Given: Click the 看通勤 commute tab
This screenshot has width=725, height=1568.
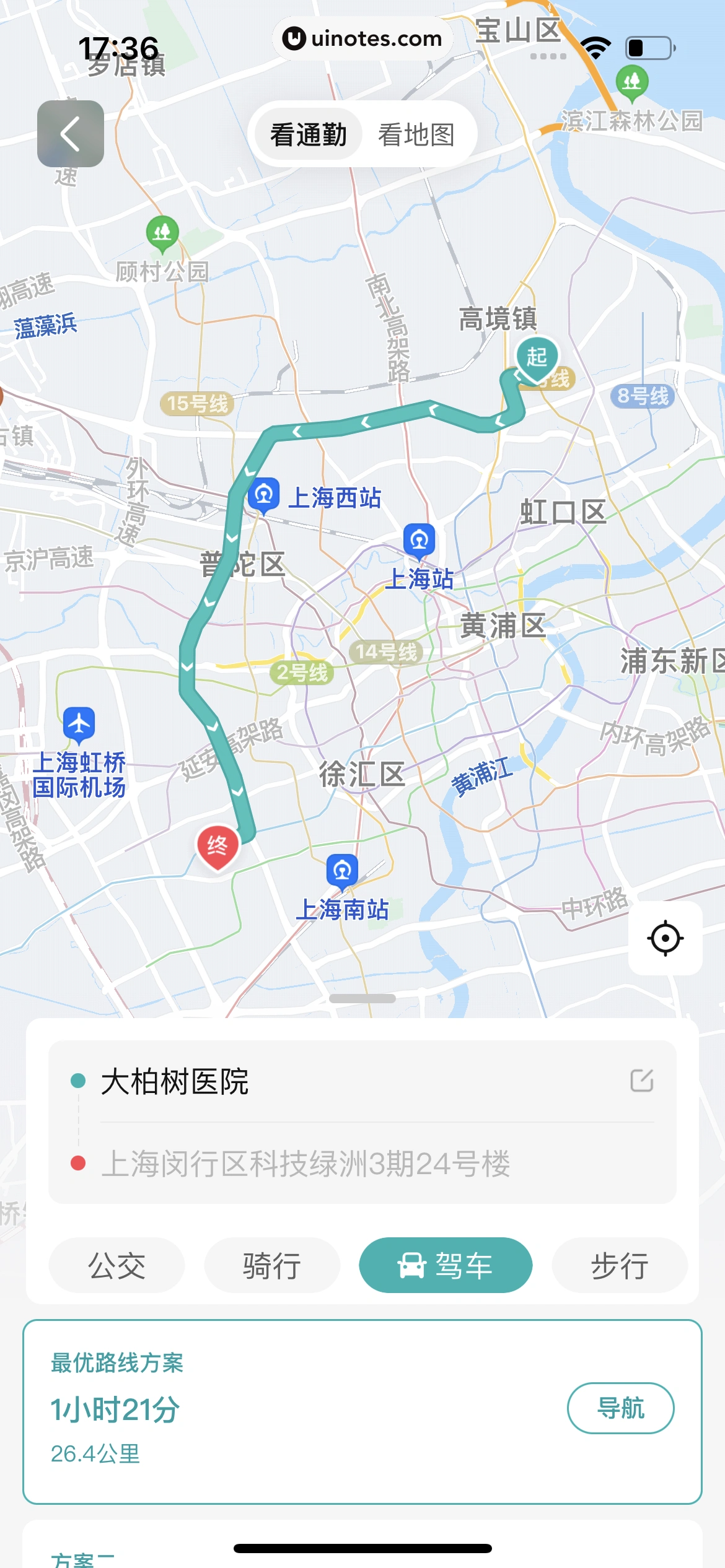Looking at the screenshot, I should point(308,133).
